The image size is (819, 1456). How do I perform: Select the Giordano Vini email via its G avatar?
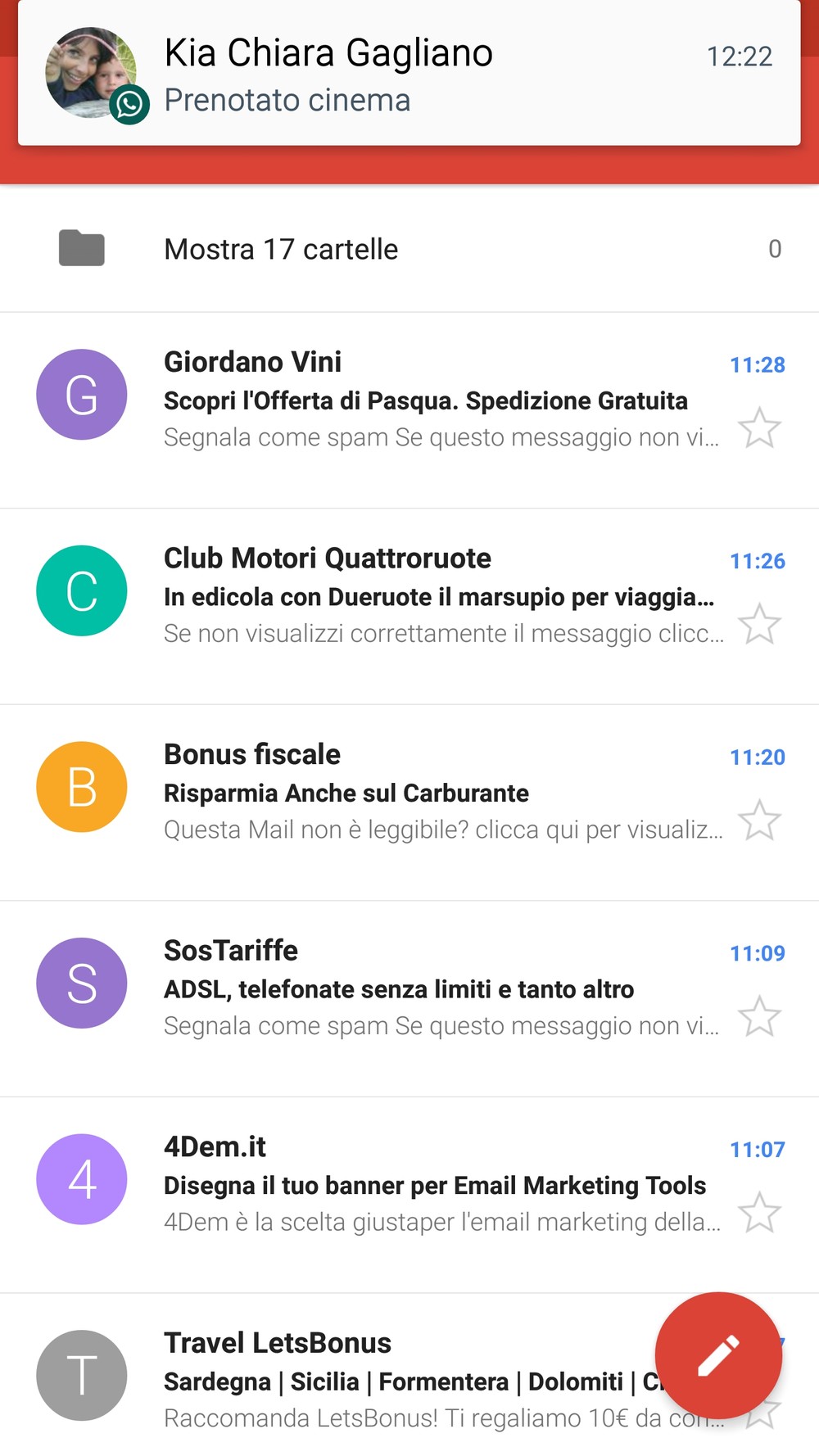(x=82, y=395)
